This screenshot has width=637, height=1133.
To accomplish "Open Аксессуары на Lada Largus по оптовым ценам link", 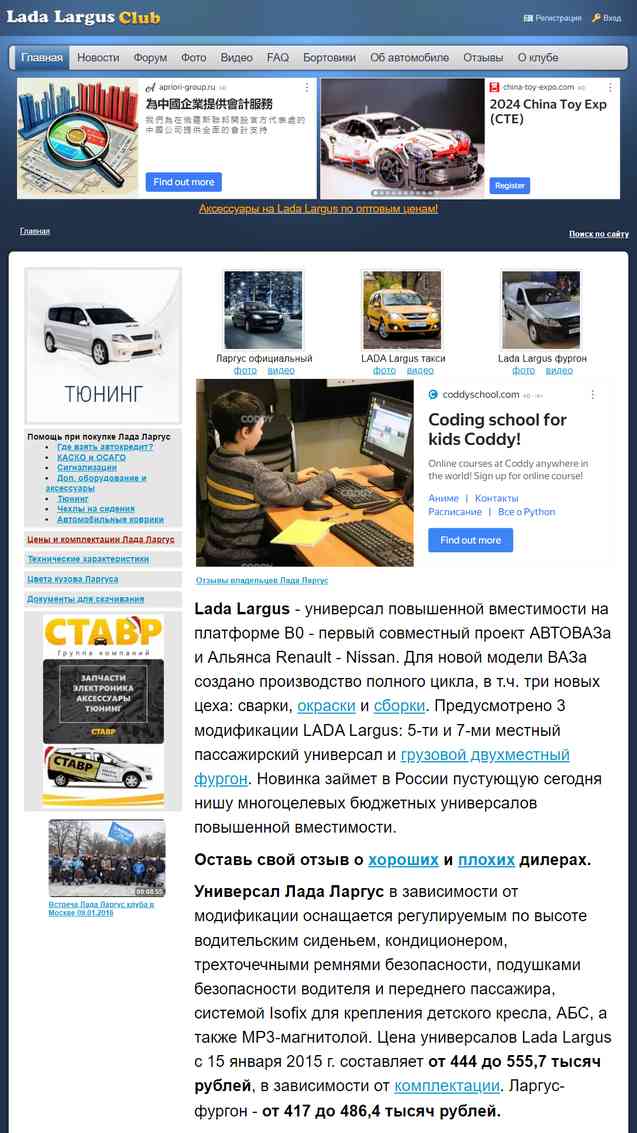I will click(318, 209).
